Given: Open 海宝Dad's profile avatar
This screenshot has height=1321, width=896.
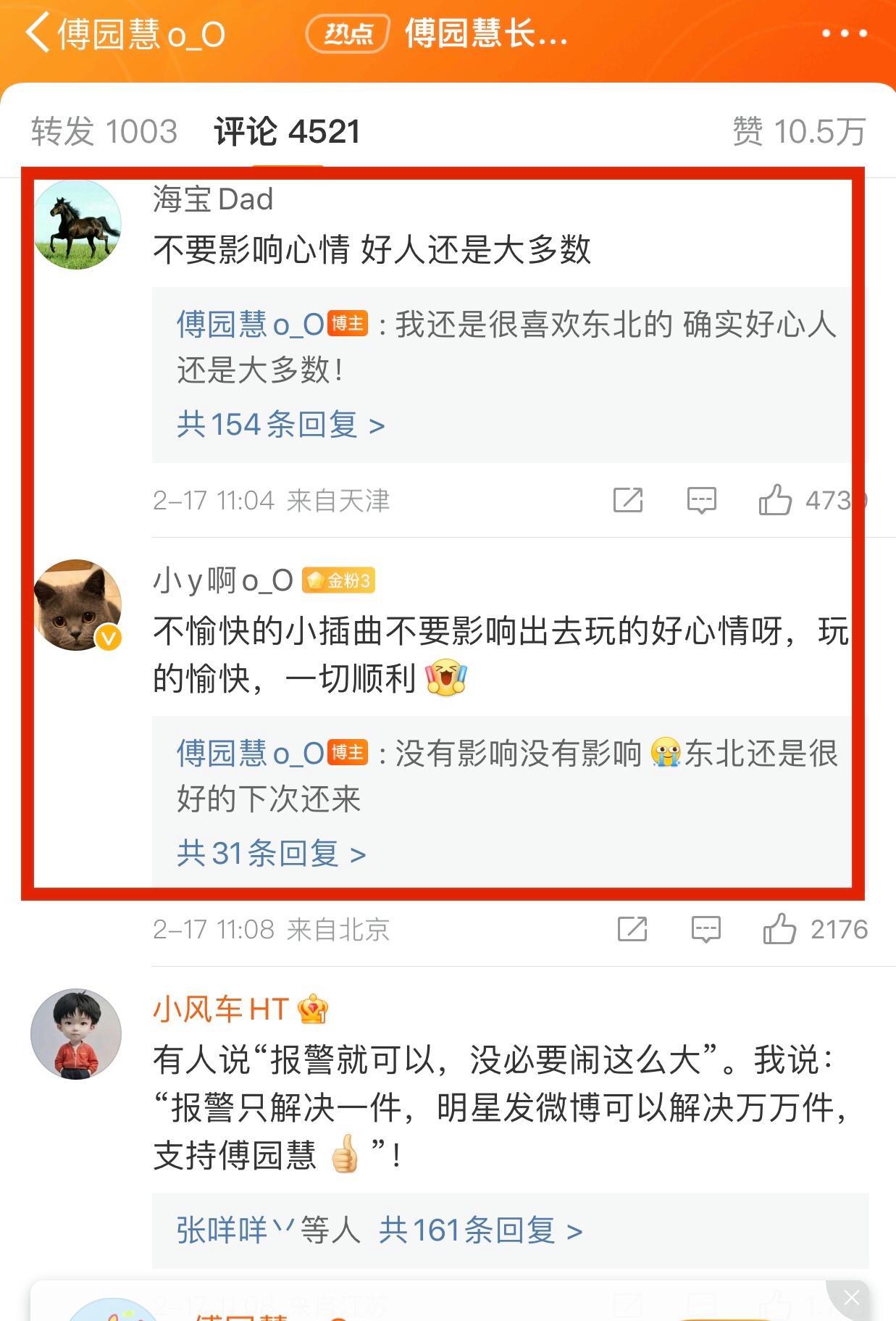Looking at the screenshot, I should click(x=78, y=225).
